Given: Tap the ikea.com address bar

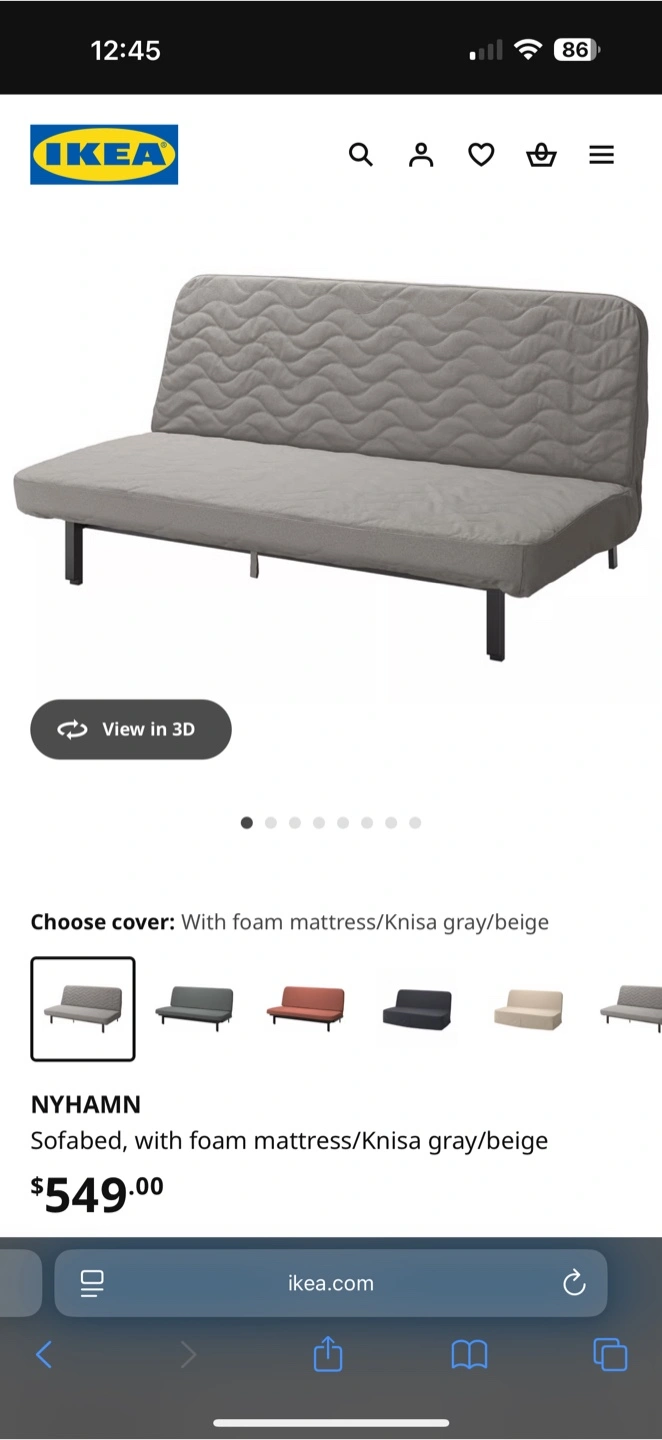Looking at the screenshot, I should coord(331,1283).
